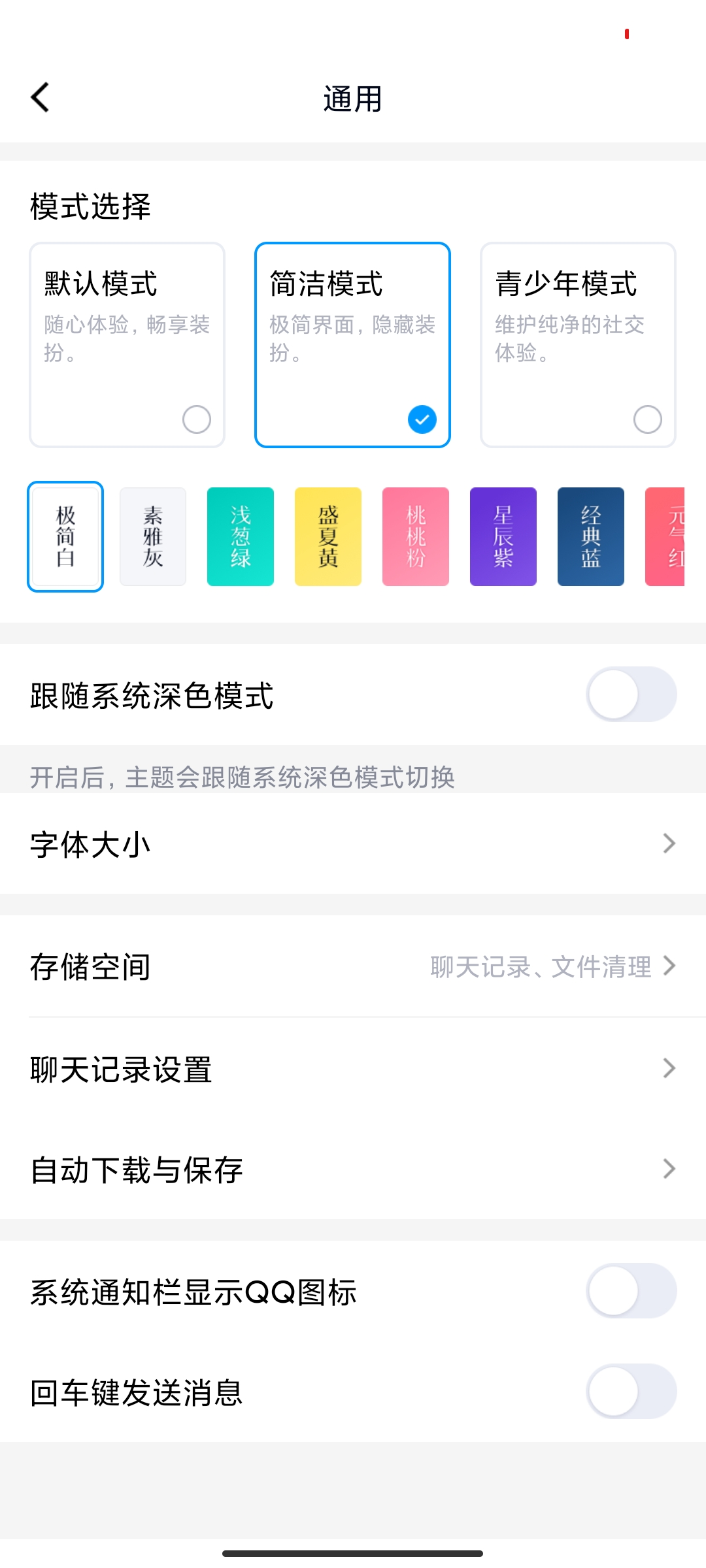
Task: Enable 系统通知栏显示QQ图标
Action: pyautogui.click(x=631, y=1291)
